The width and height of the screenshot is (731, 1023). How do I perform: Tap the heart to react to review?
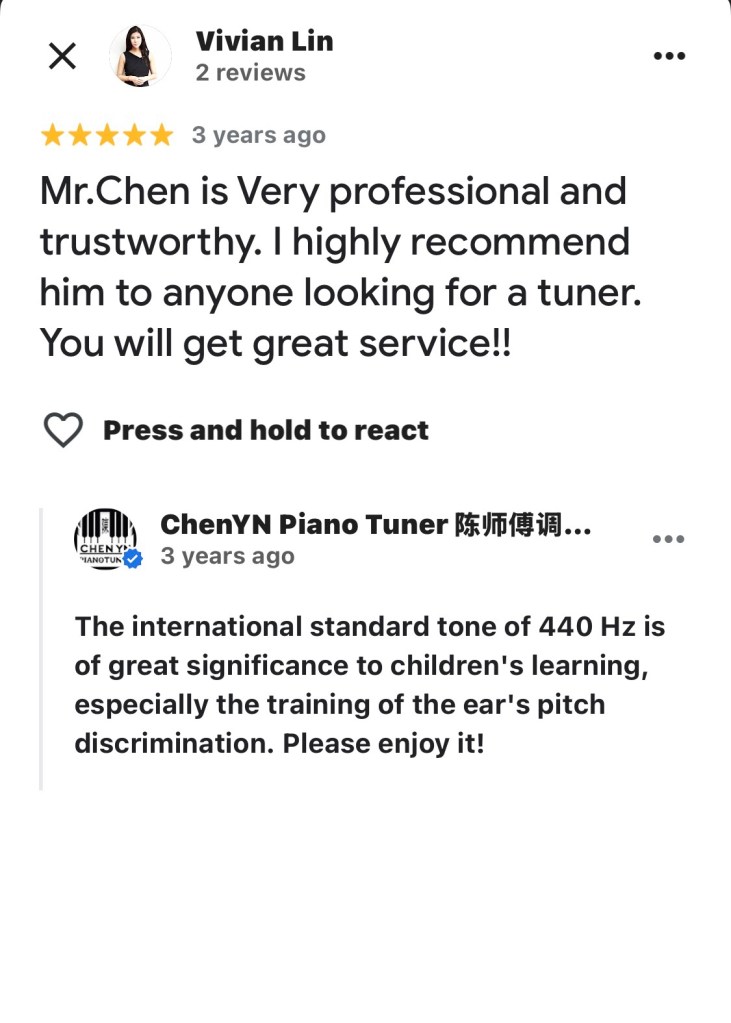tap(63, 431)
